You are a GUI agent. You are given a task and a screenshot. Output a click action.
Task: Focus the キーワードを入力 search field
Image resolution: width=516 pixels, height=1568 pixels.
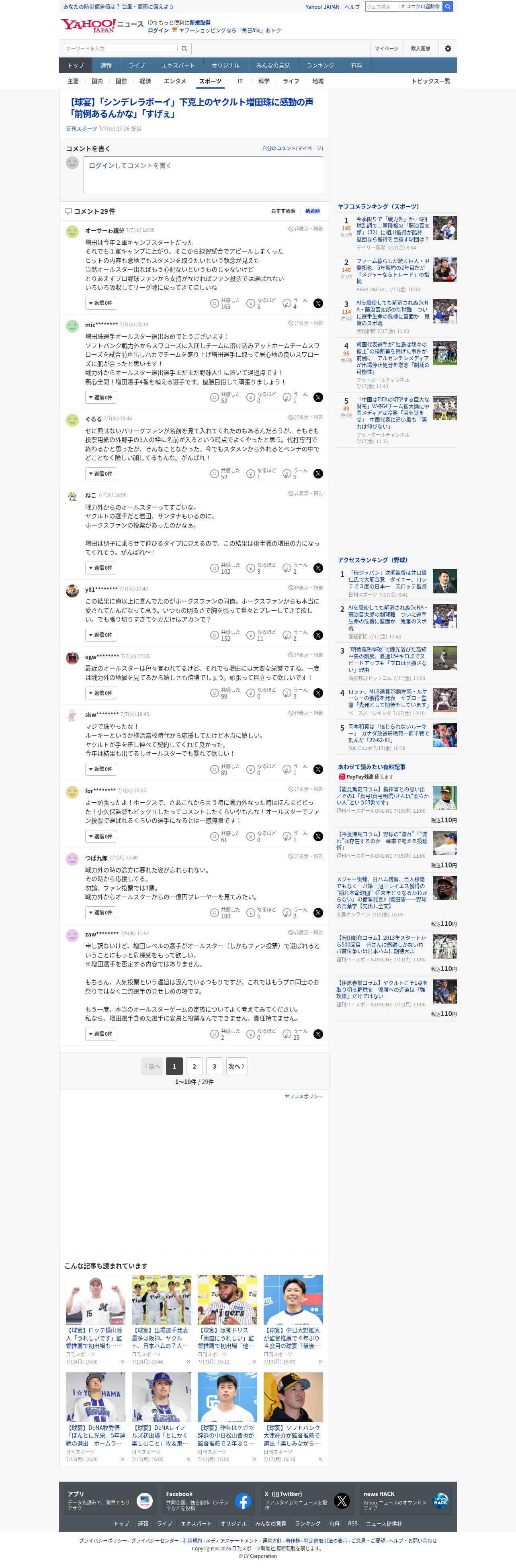pos(121,49)
